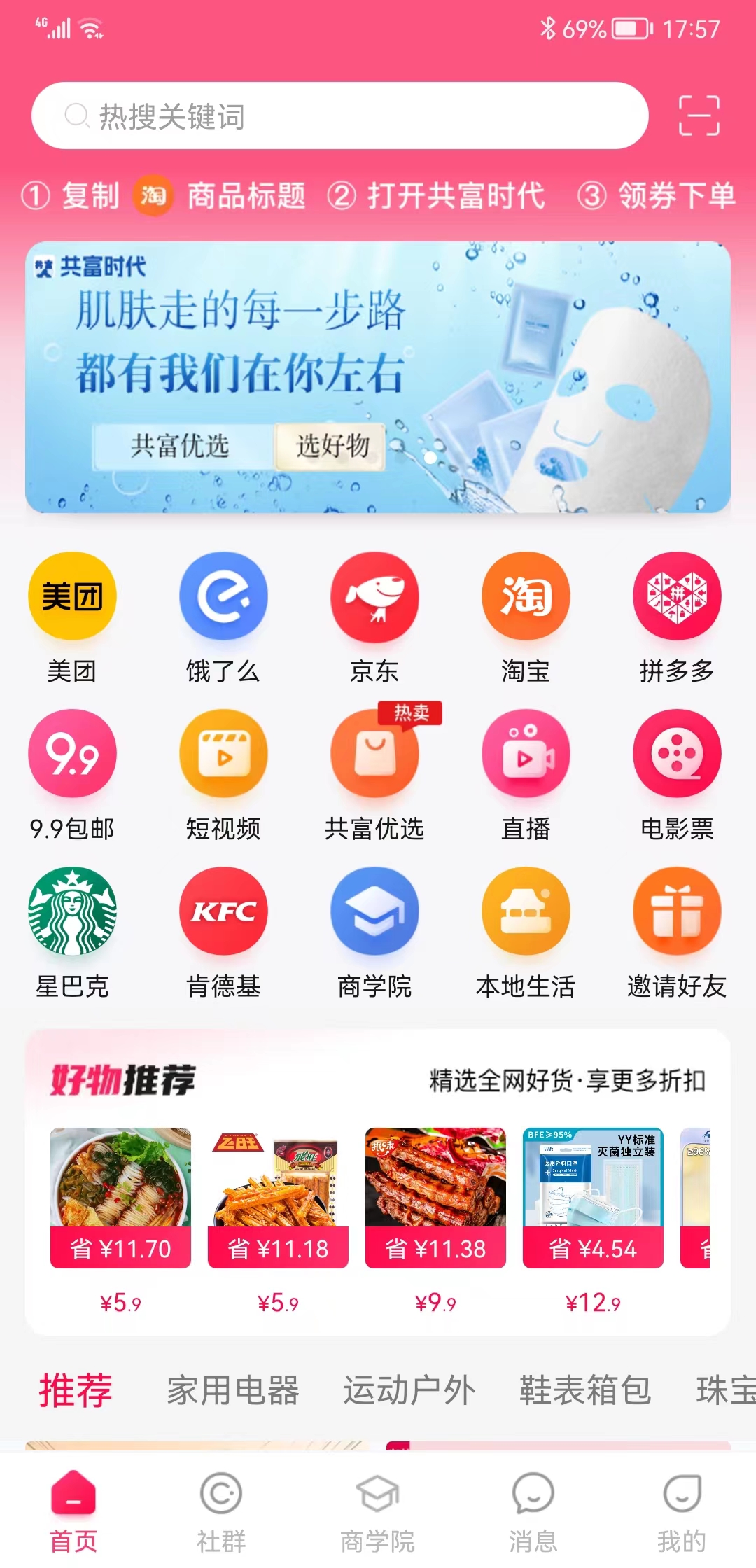Switch to the 社群 bottom tab
This screenshot has height=1568, width=756.
(x=221, y=1512)
